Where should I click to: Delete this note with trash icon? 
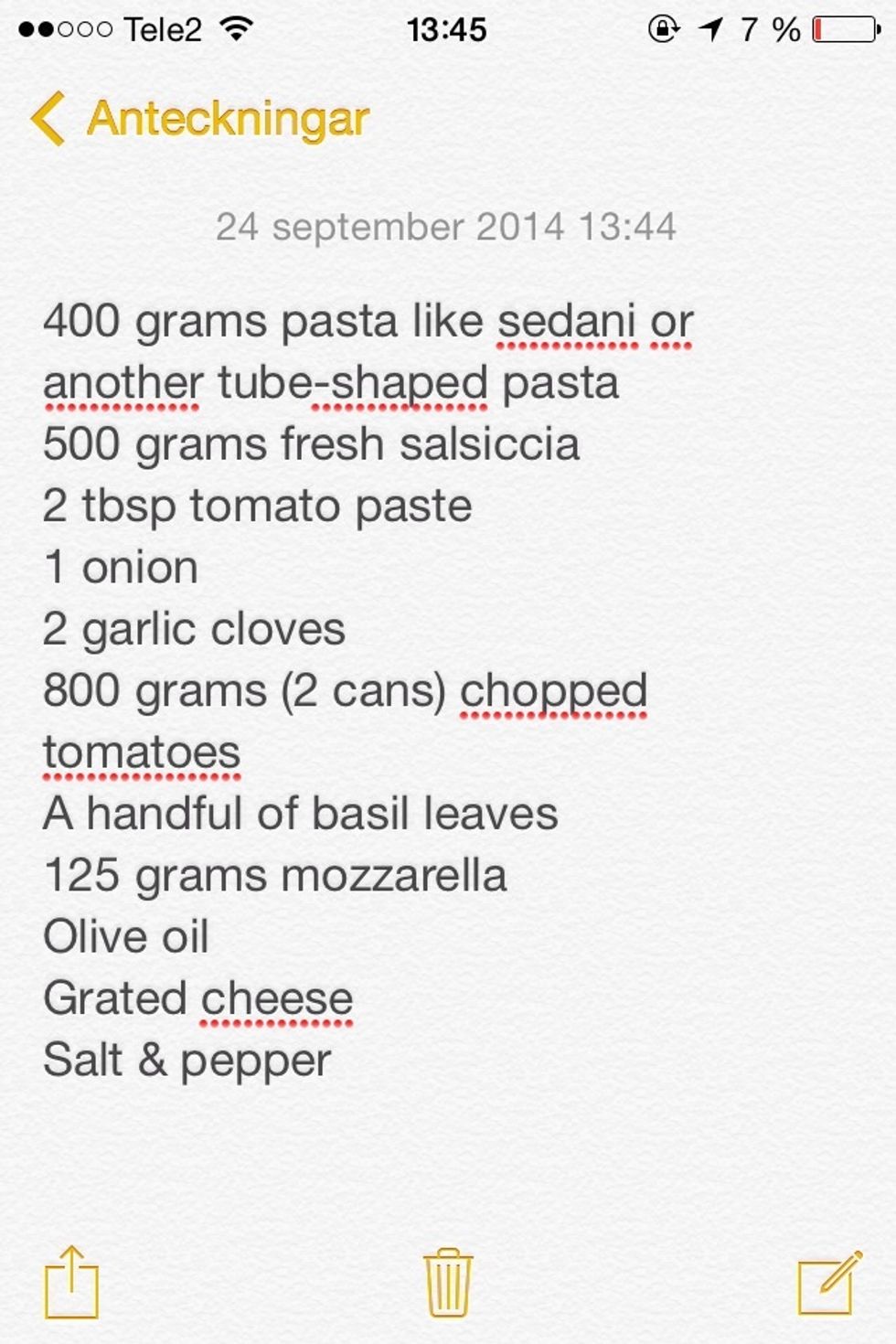(447, 1282)
